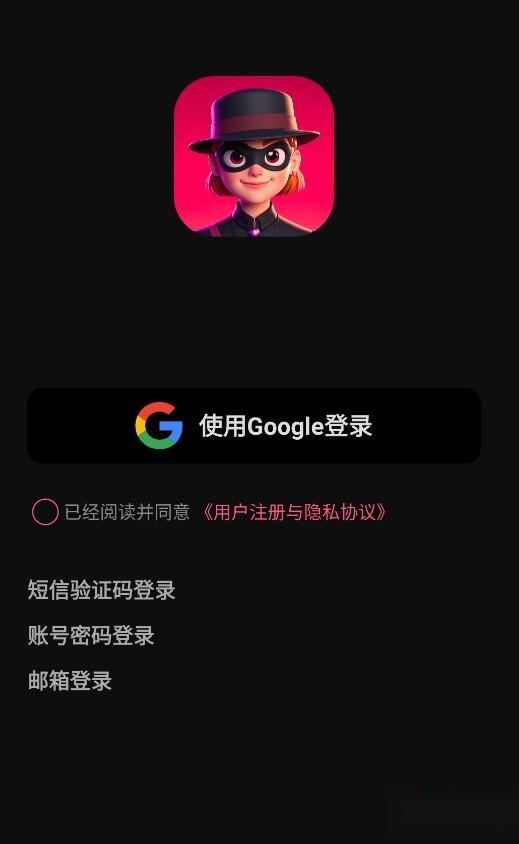This screenshot has width=519, height=844.
Task: Tick the 已经阅读并同意 agreement circle
Action: [x=45, y=511]
